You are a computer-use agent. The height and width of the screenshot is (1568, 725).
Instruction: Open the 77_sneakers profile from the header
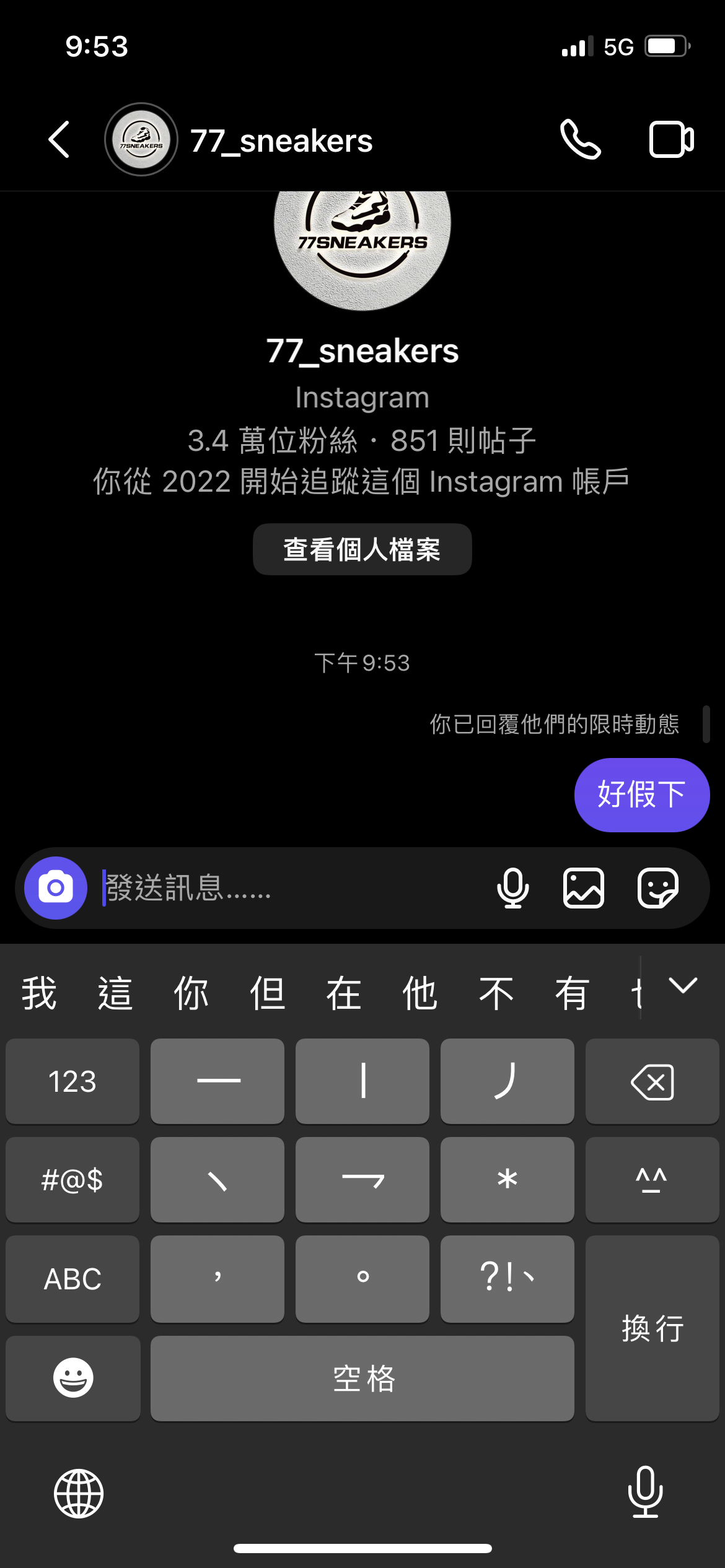pos(281,141)
